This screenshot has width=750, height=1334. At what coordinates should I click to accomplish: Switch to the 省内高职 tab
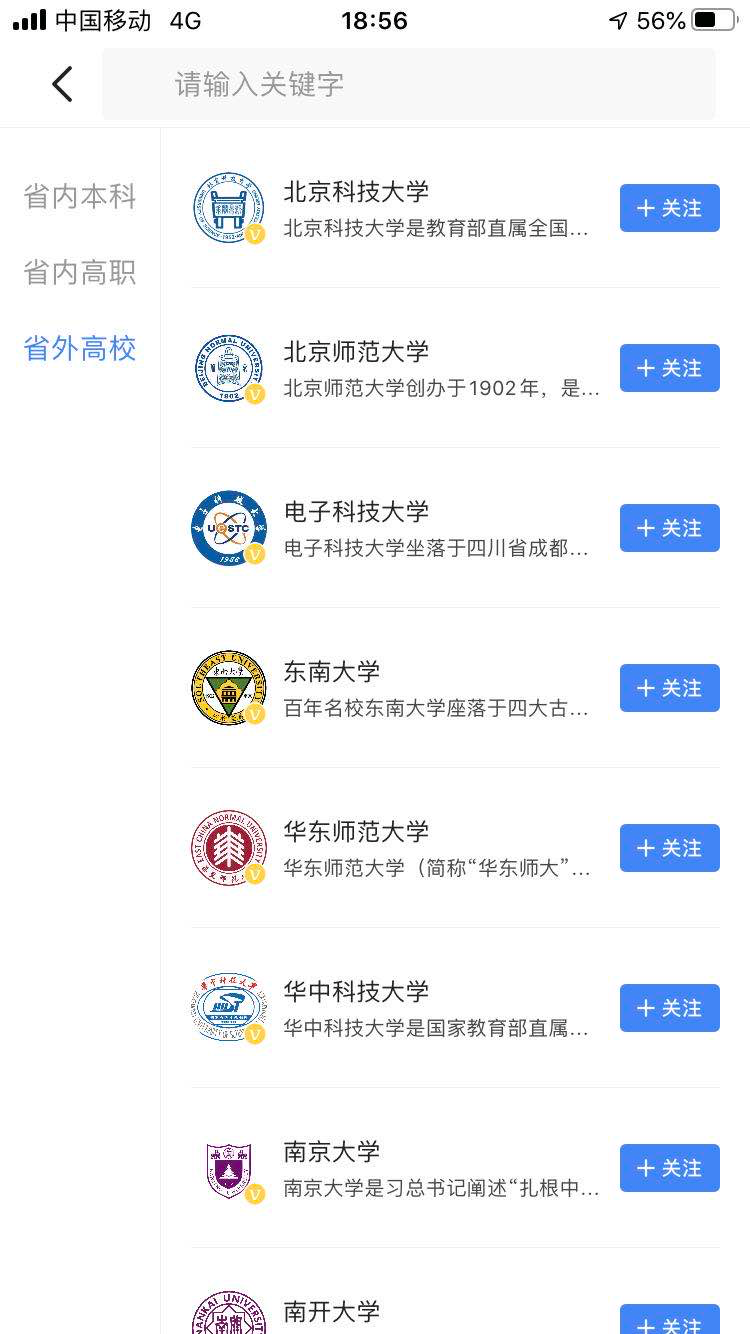coord(80,272)
